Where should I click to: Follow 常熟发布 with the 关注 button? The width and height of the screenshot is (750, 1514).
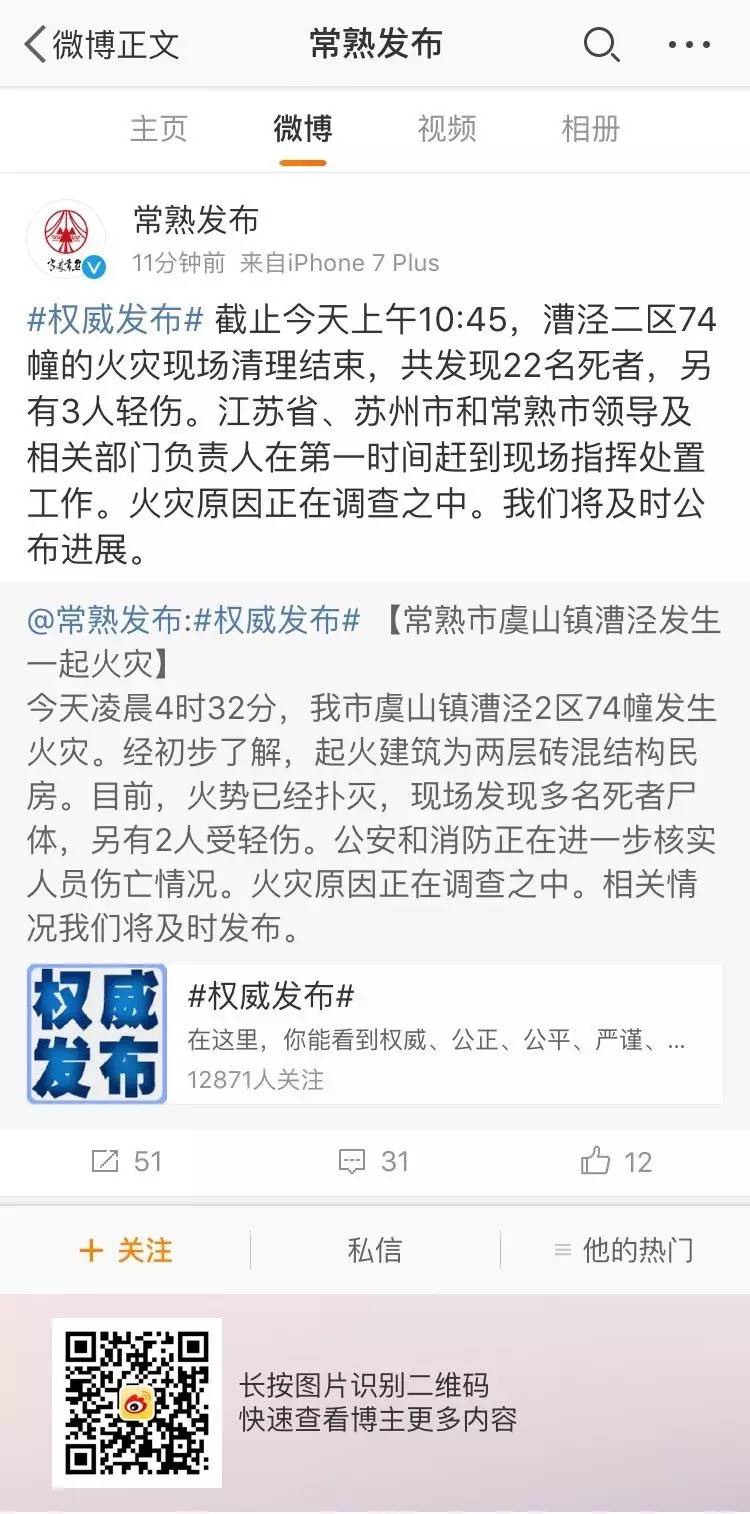click(x=125, y=1250)
